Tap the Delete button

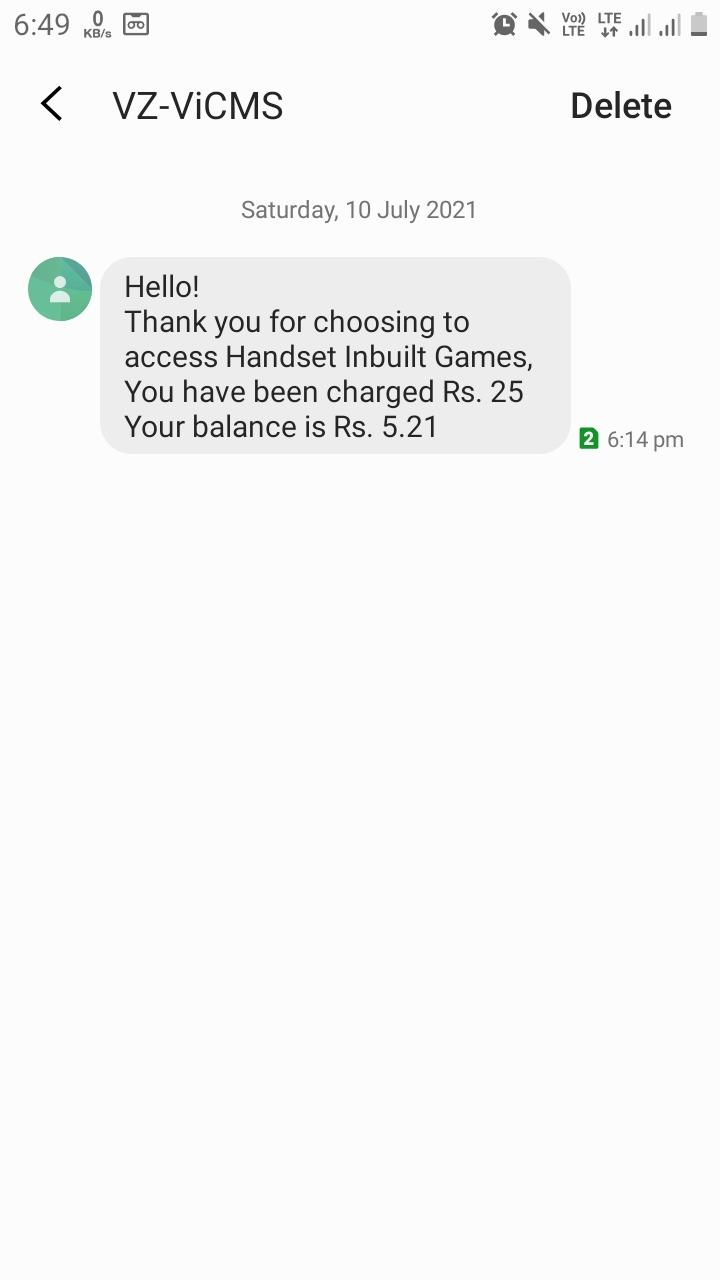pyautogui.click(x=620, y=106)
